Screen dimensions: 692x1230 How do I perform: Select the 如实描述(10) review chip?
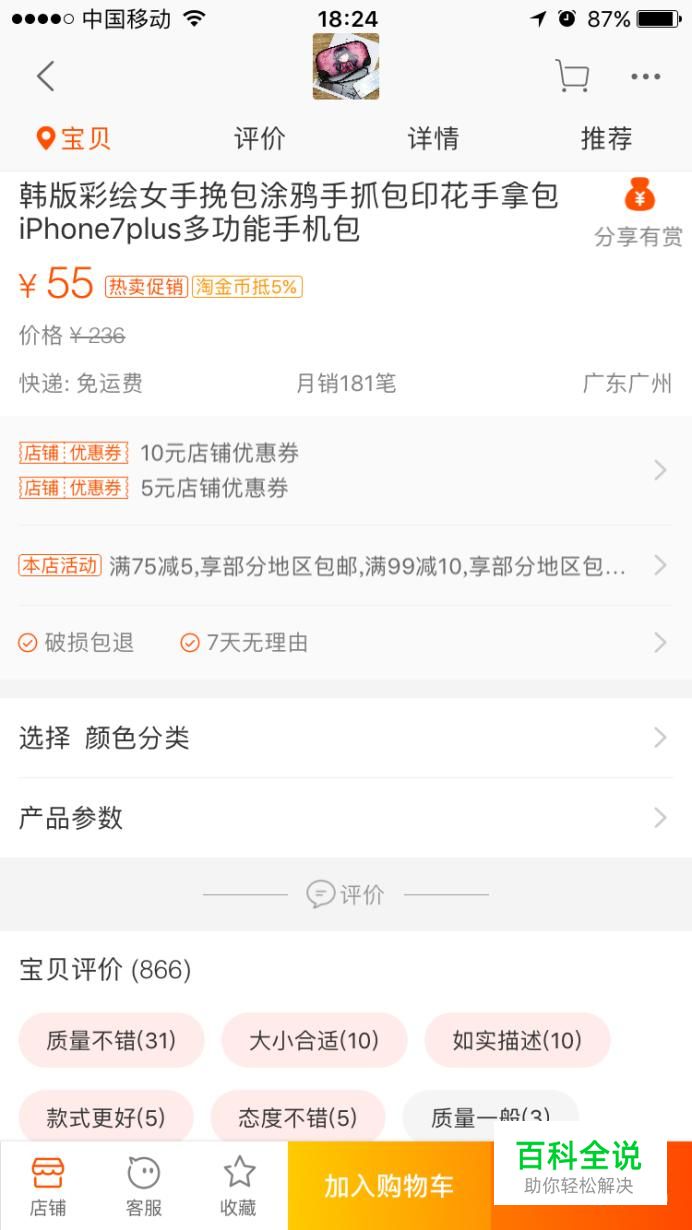(x=517, y=1040)
